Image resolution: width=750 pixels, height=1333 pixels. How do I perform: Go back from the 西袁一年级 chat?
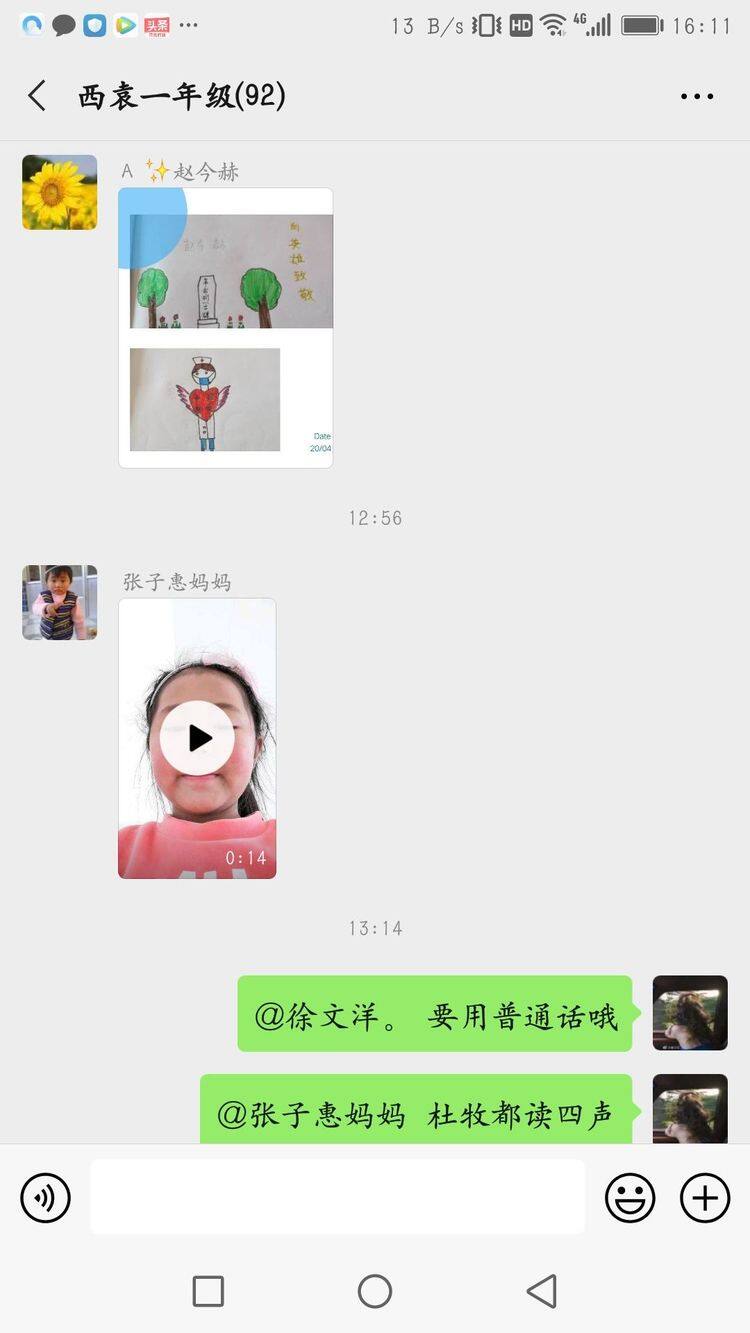coord(37,96)
